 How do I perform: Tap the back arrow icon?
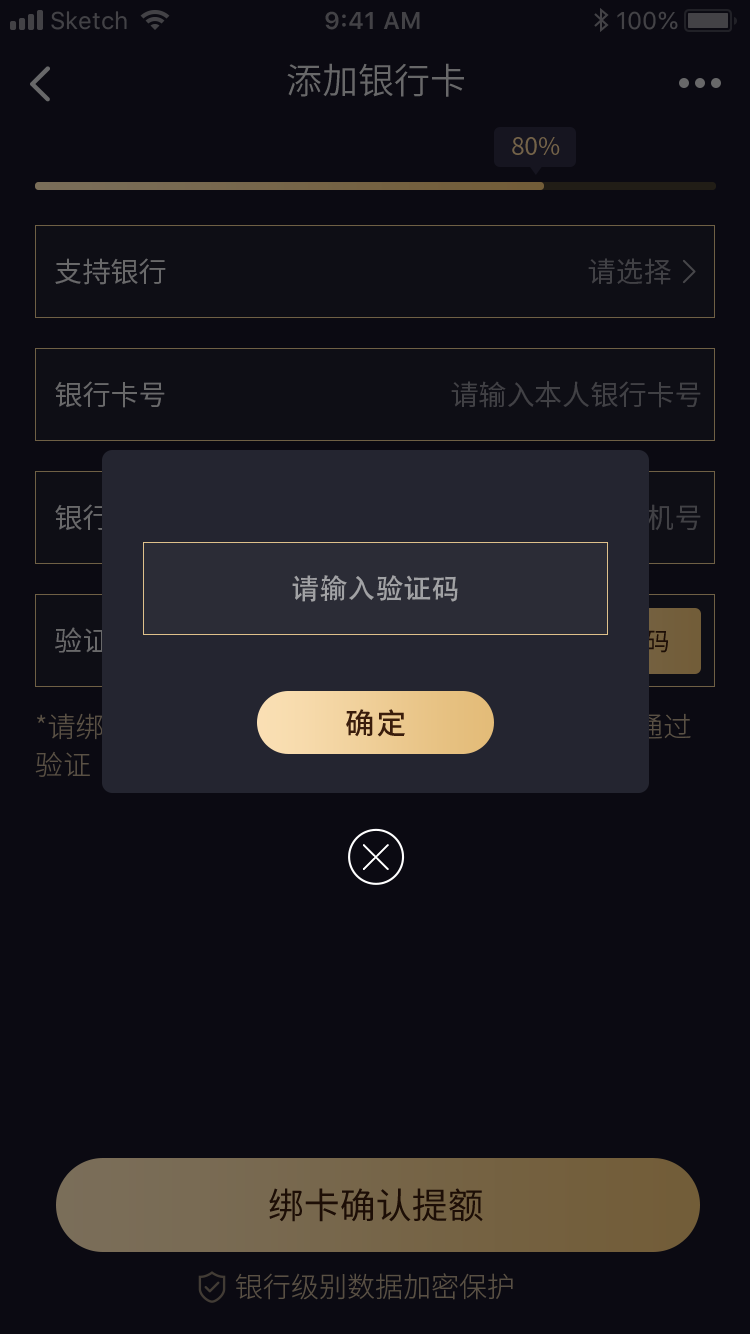40,84
